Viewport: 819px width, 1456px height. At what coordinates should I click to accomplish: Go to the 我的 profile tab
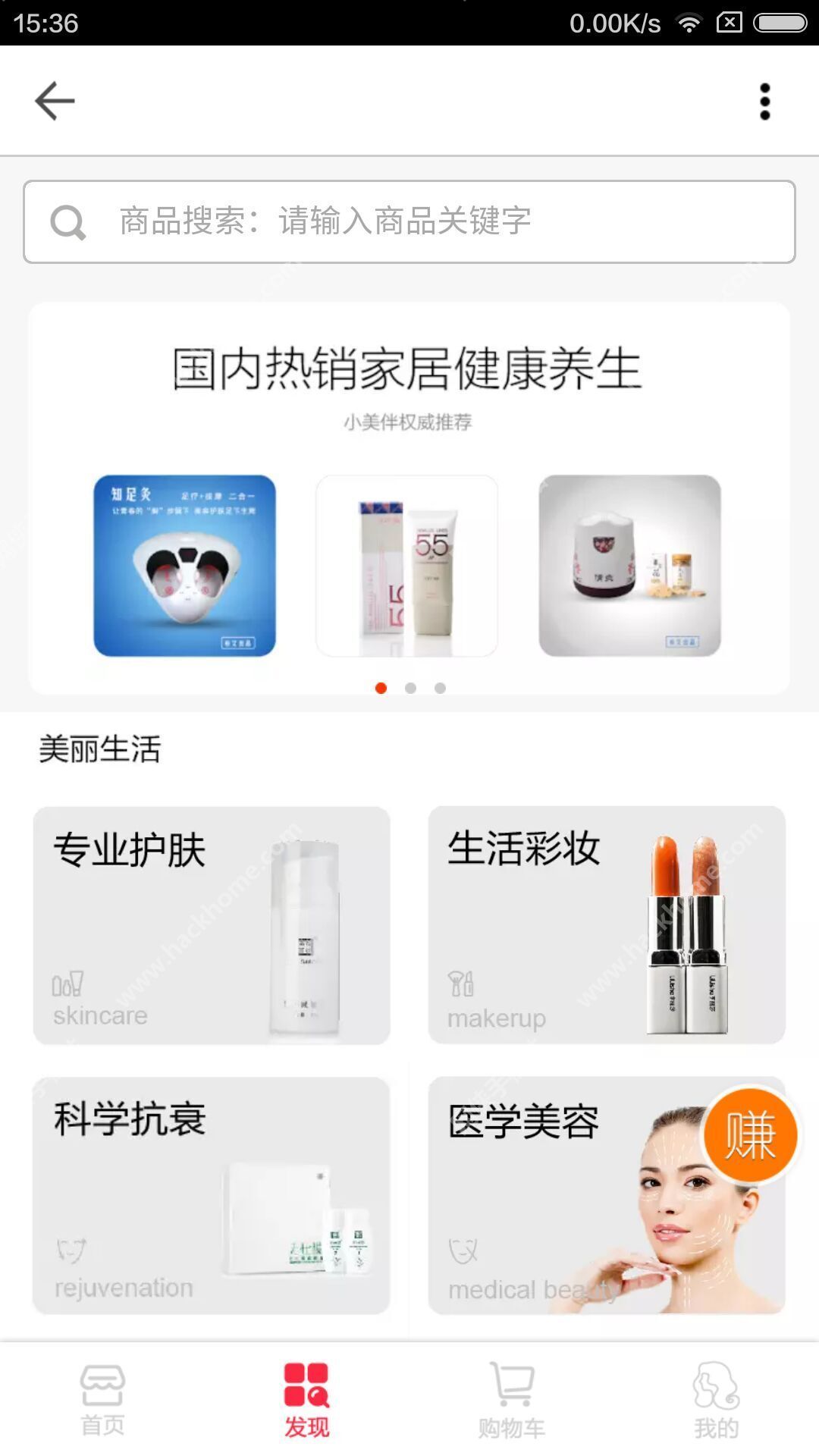716,1400
